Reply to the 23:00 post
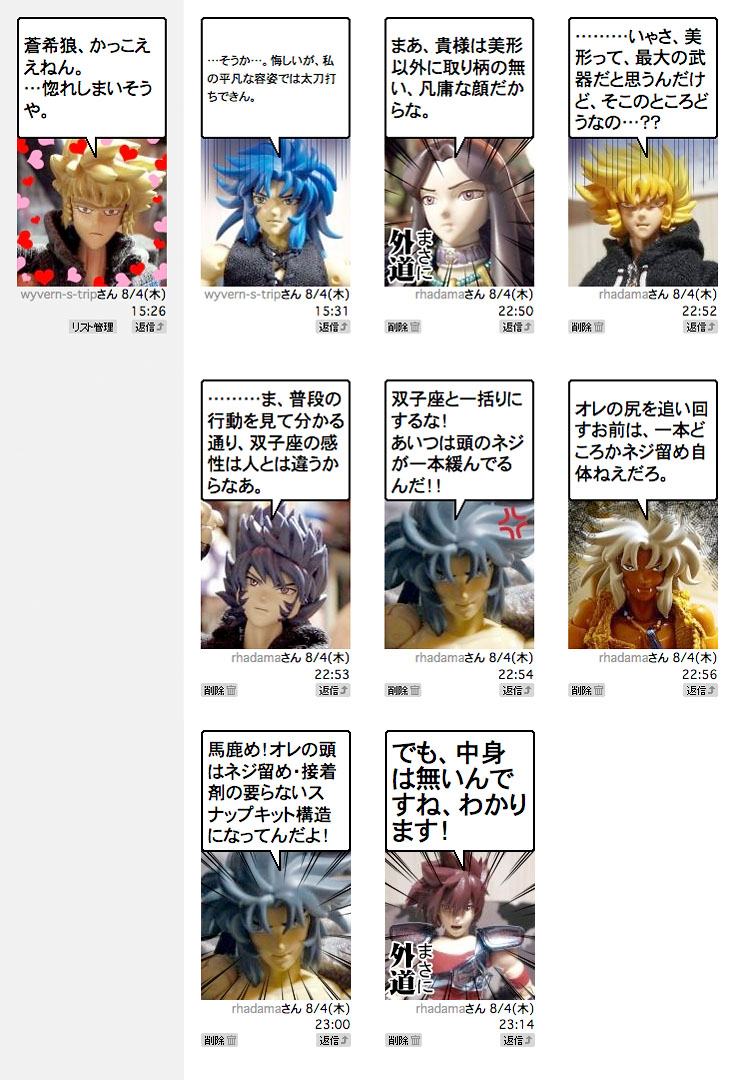735x1080 pixels. coord(334,1040)
